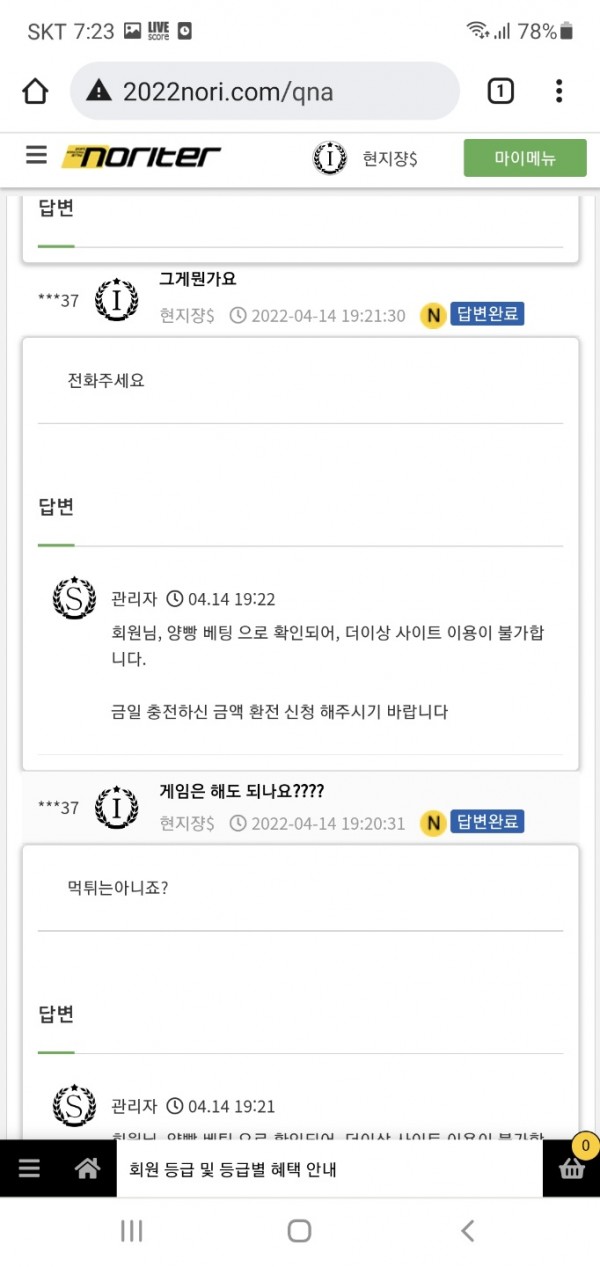600x1267 pixels.
Task: Open the question 게임은 해도 되나요????
Action: click(x=241, y=791)
